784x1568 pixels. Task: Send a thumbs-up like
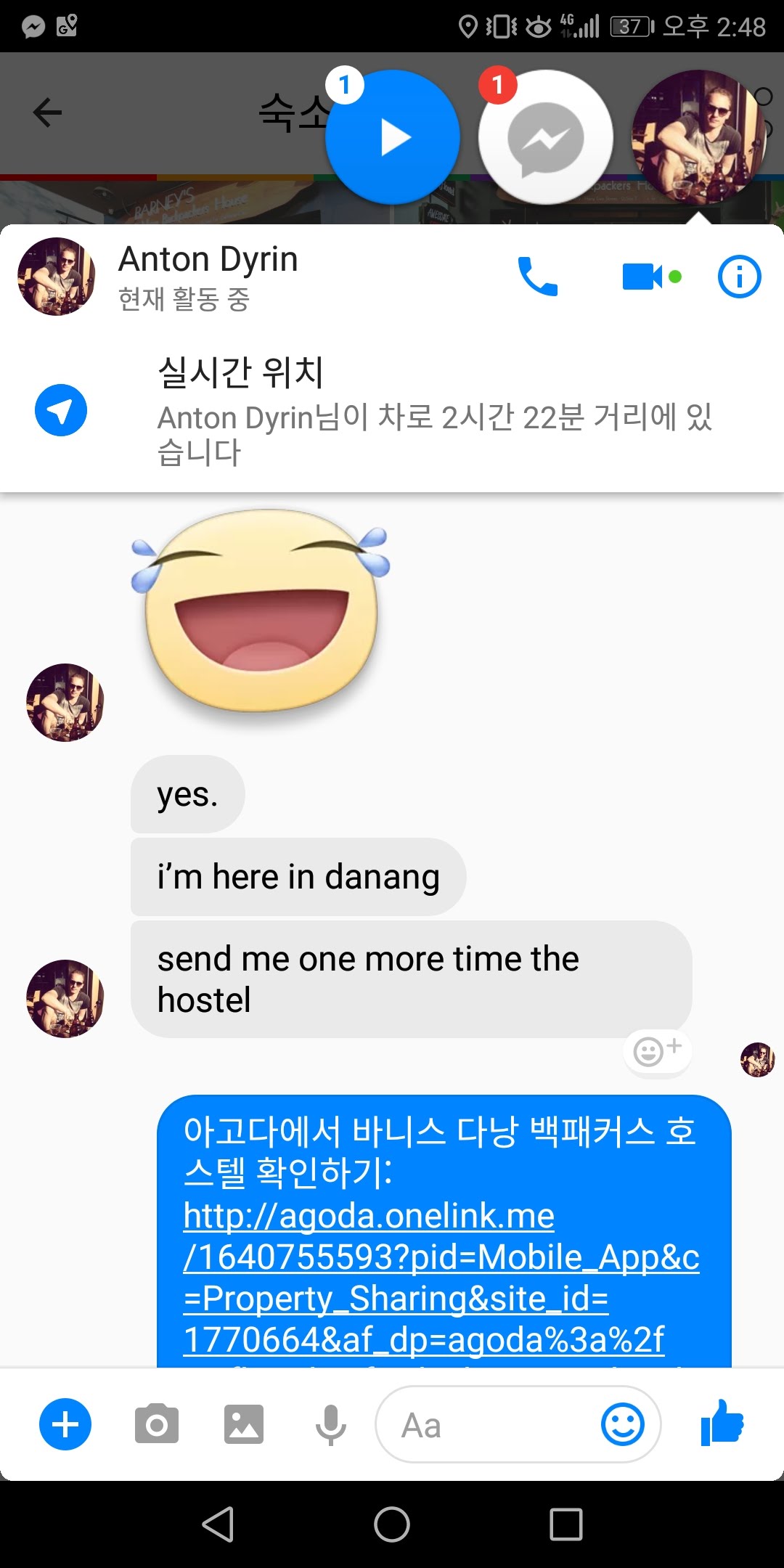[722, 1423]
